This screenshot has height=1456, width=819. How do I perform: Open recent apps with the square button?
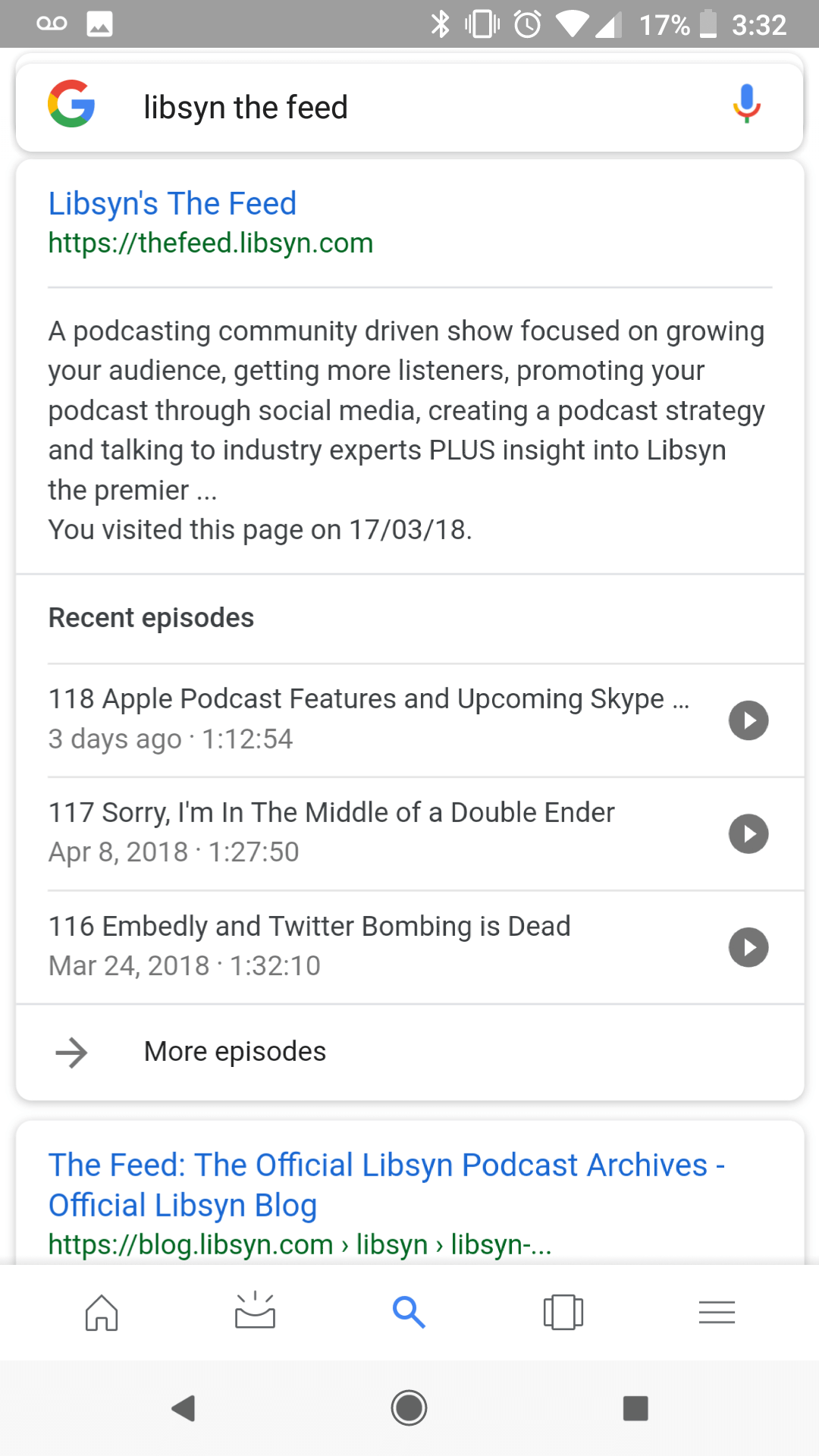[x=635, y=1408]
